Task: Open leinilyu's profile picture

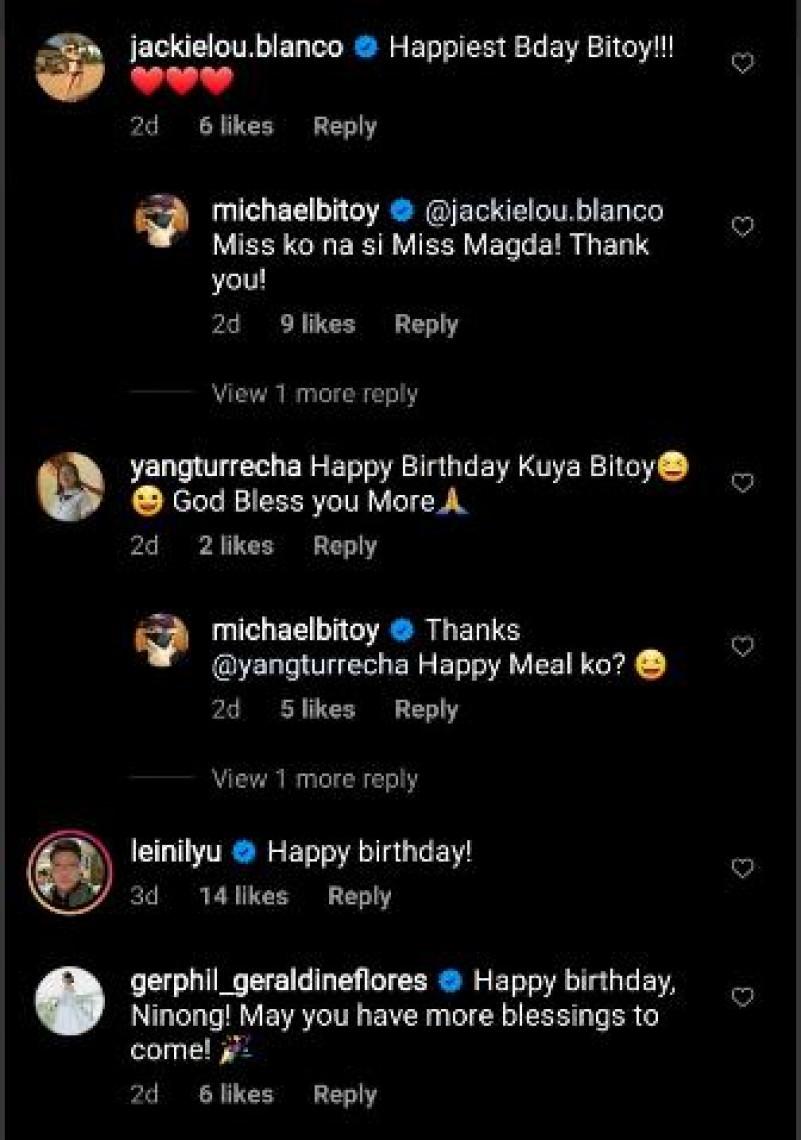Action: pos(68,872)
